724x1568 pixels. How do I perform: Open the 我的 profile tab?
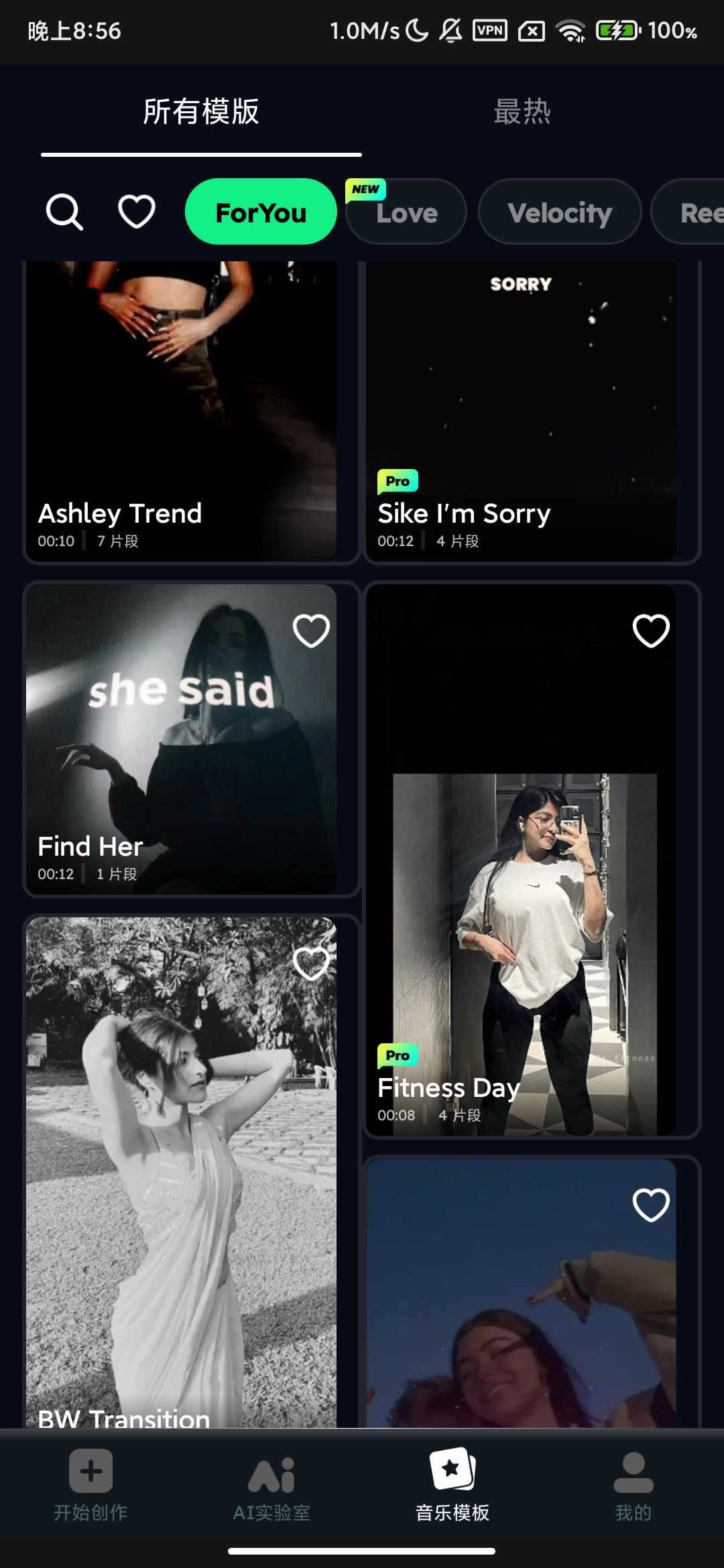click(633, 1485)
